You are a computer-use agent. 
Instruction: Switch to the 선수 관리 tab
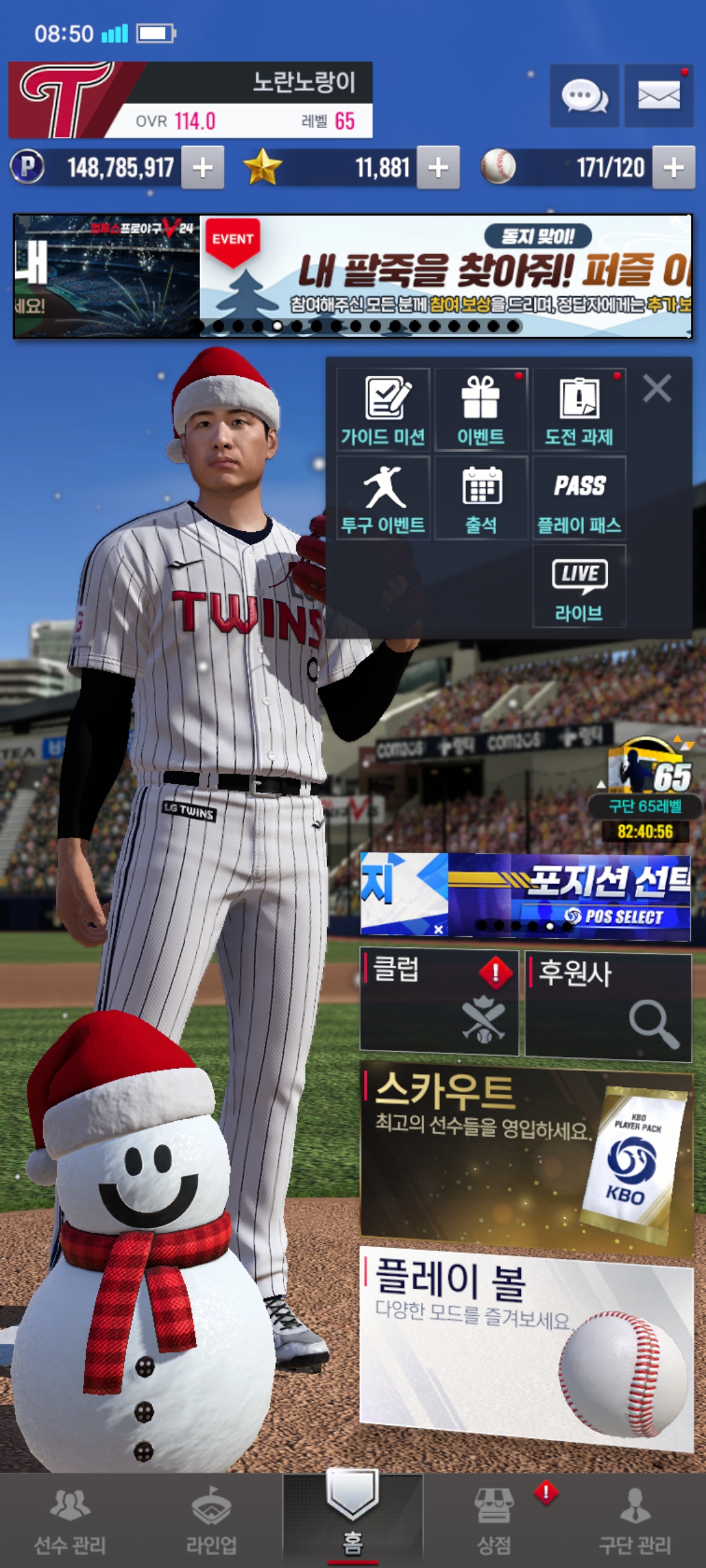click(70, 1519)
